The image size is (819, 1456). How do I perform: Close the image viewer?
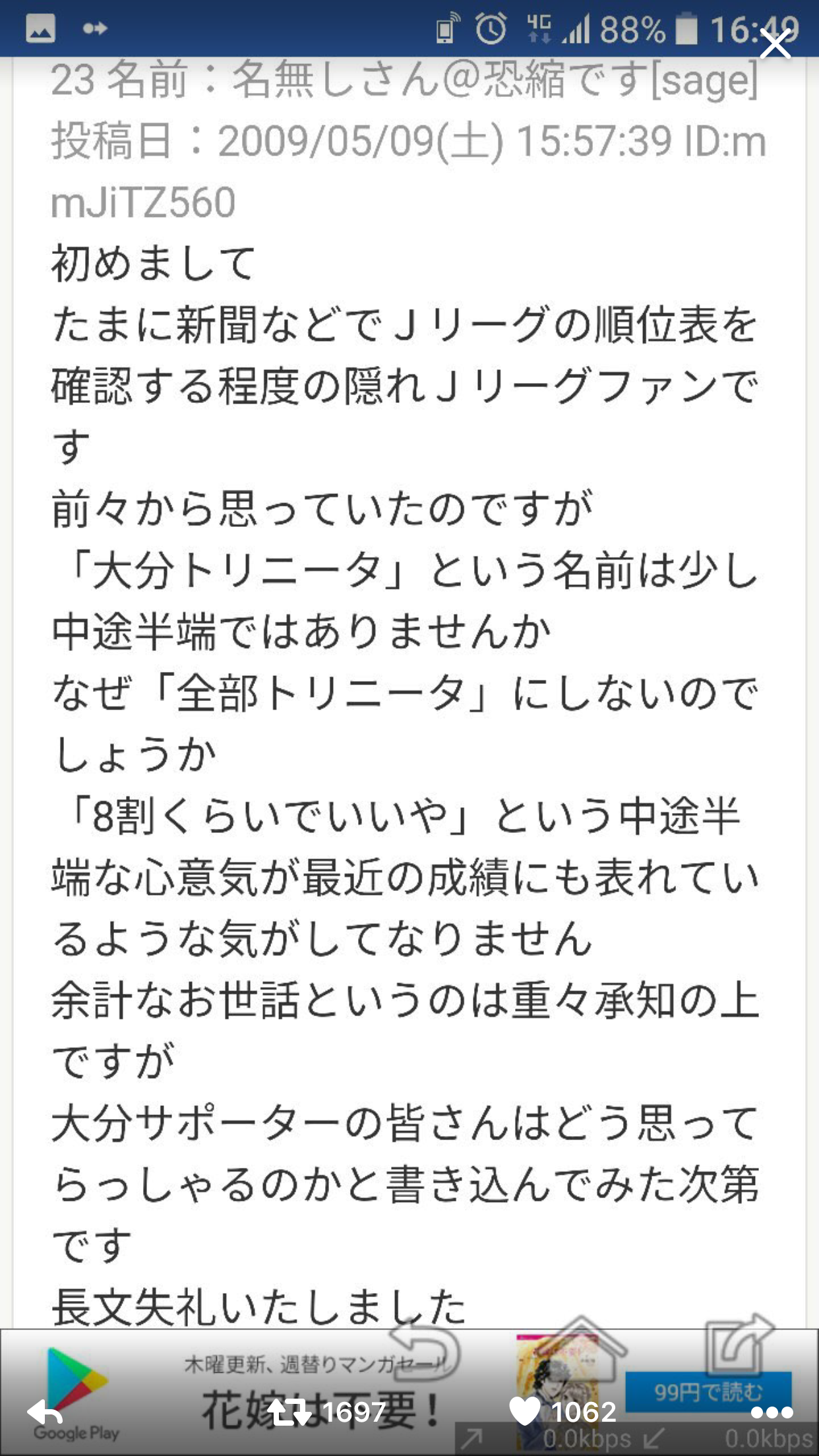click(775, 45)
